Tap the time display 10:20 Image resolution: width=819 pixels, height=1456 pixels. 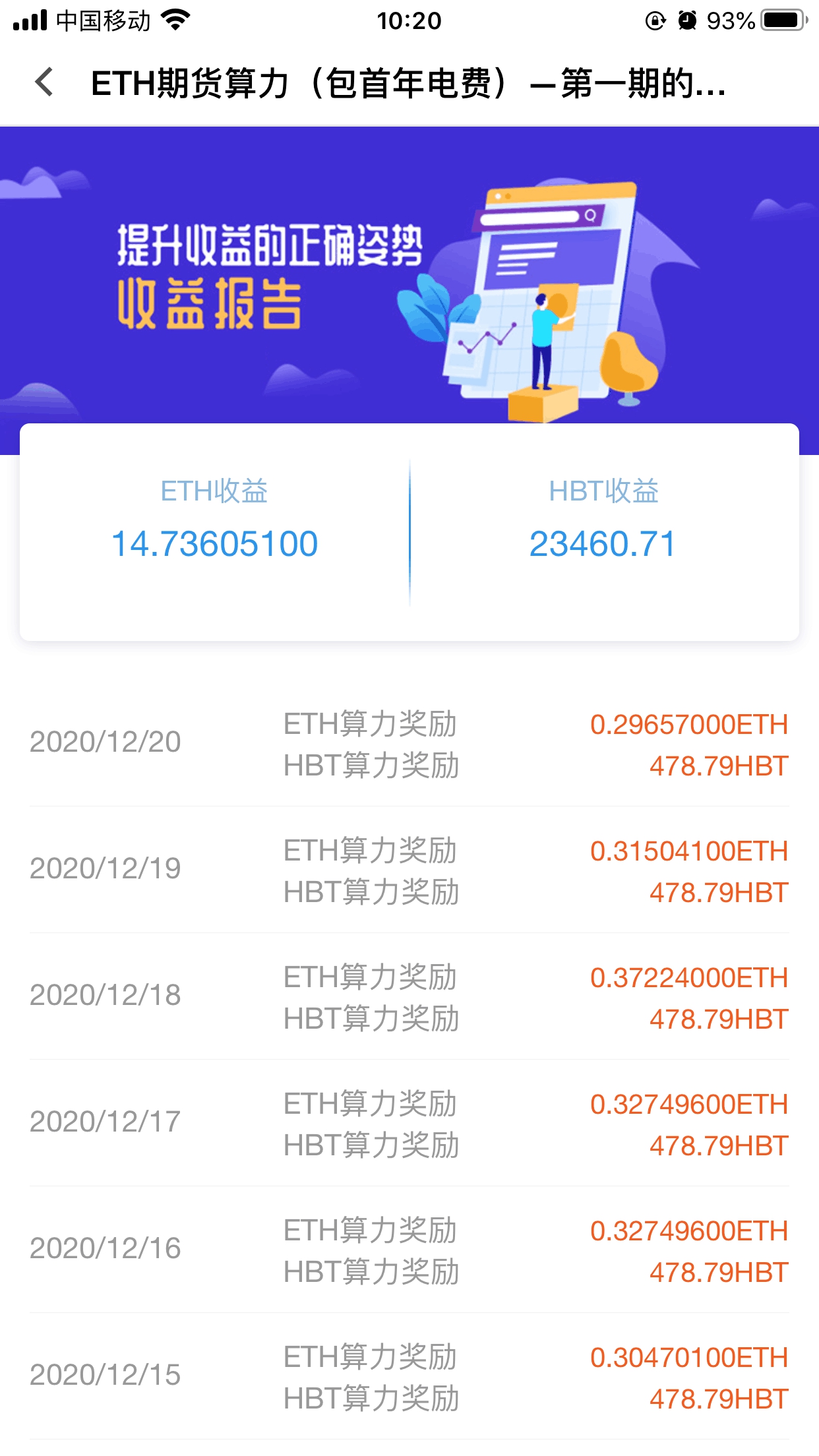click(x=409, y=20)
